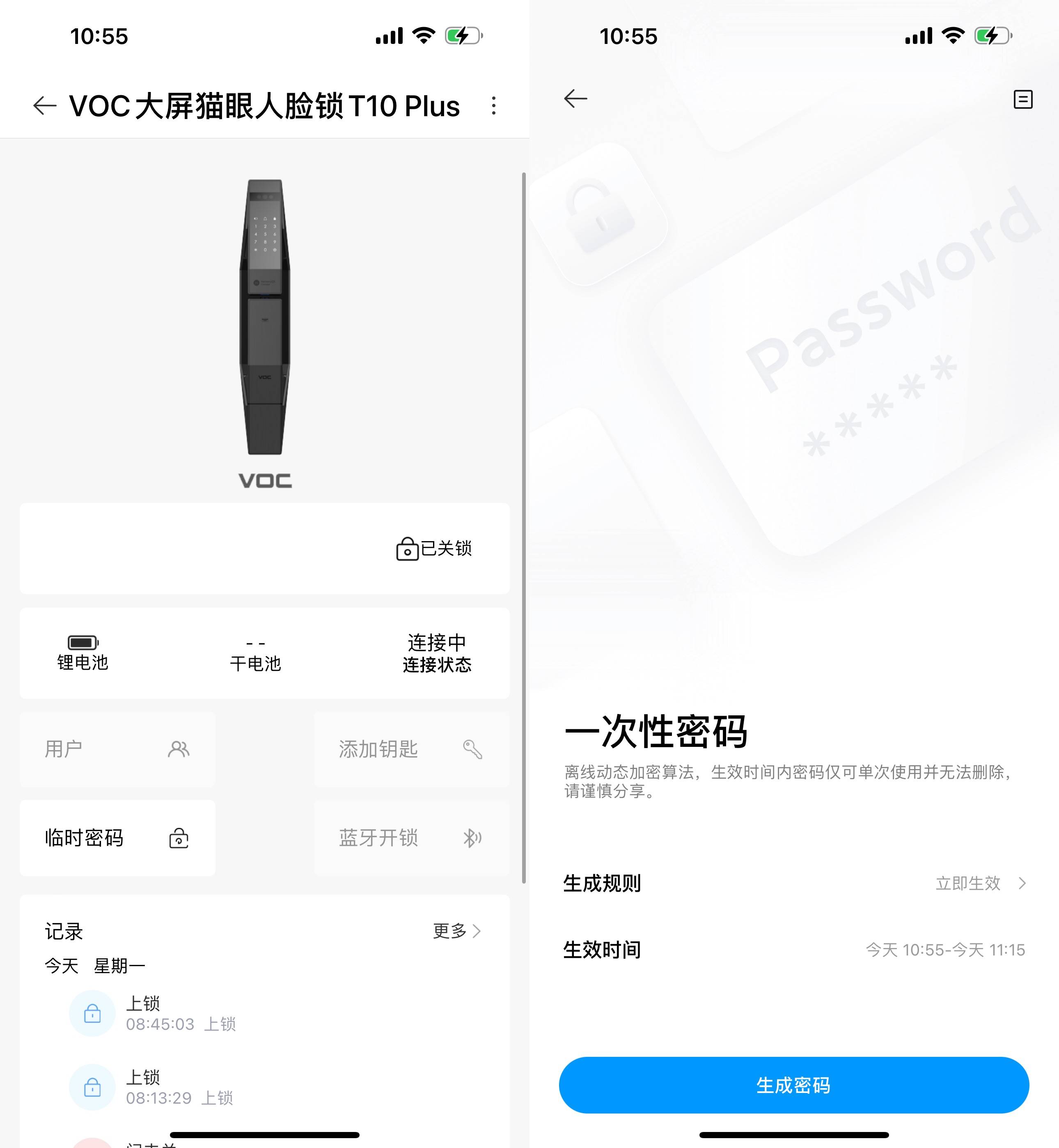The image size is (1059, 1148).
Task: Open the 用户 users card
Action: [x=117, y=749]
